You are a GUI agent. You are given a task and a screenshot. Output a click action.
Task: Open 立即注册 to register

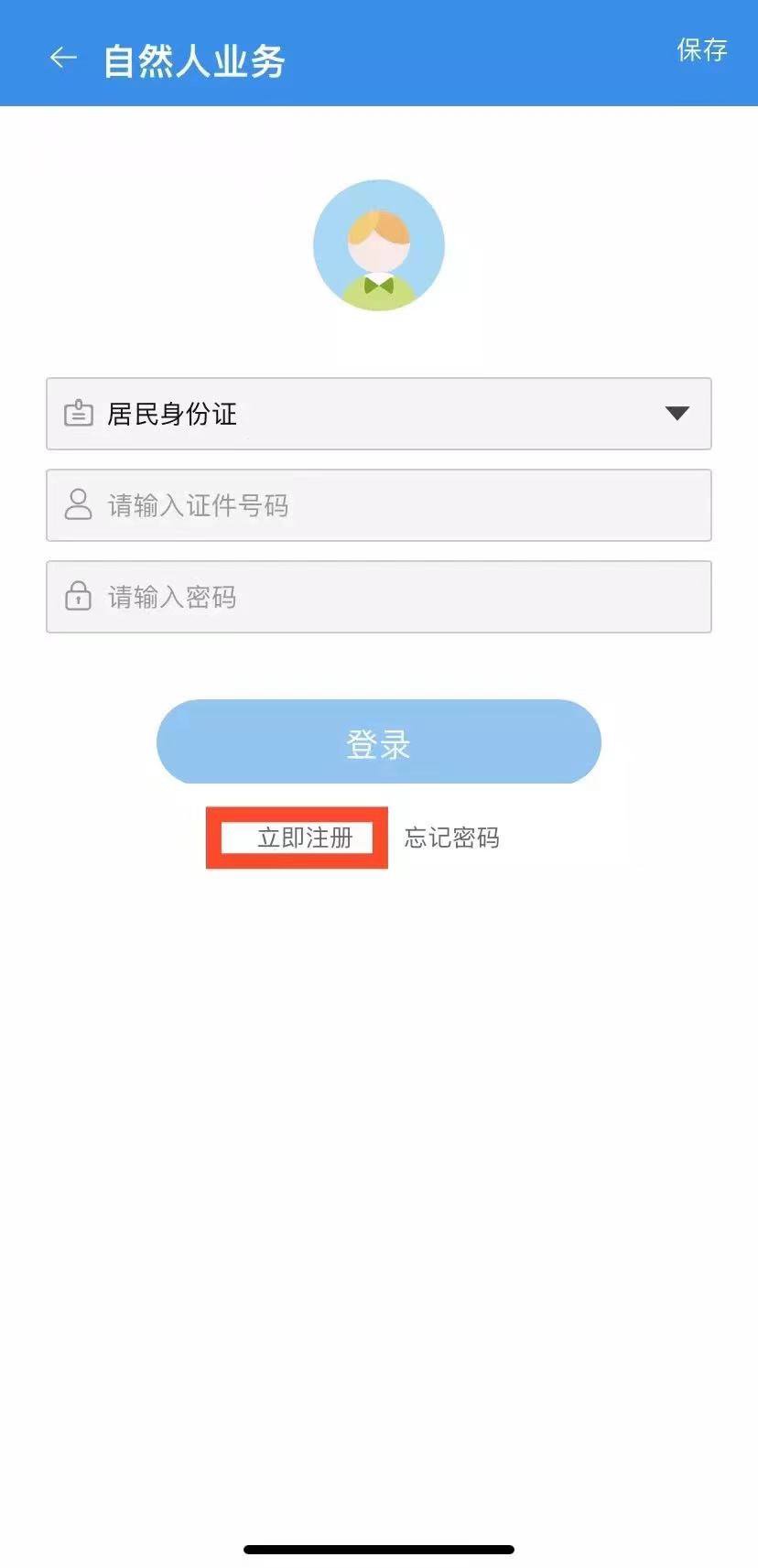tap(304, 838)
